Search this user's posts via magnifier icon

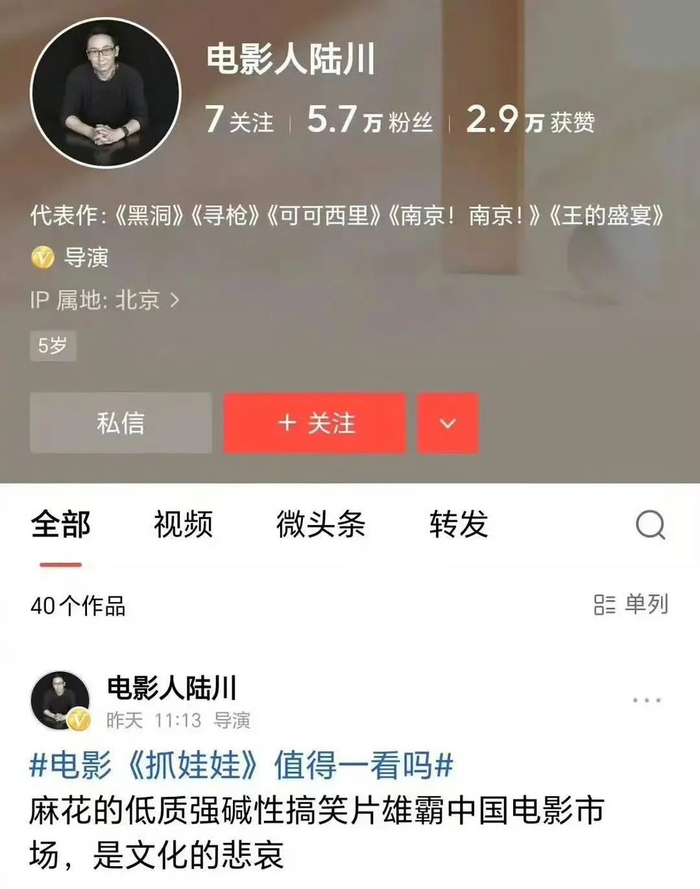[650, 524]
